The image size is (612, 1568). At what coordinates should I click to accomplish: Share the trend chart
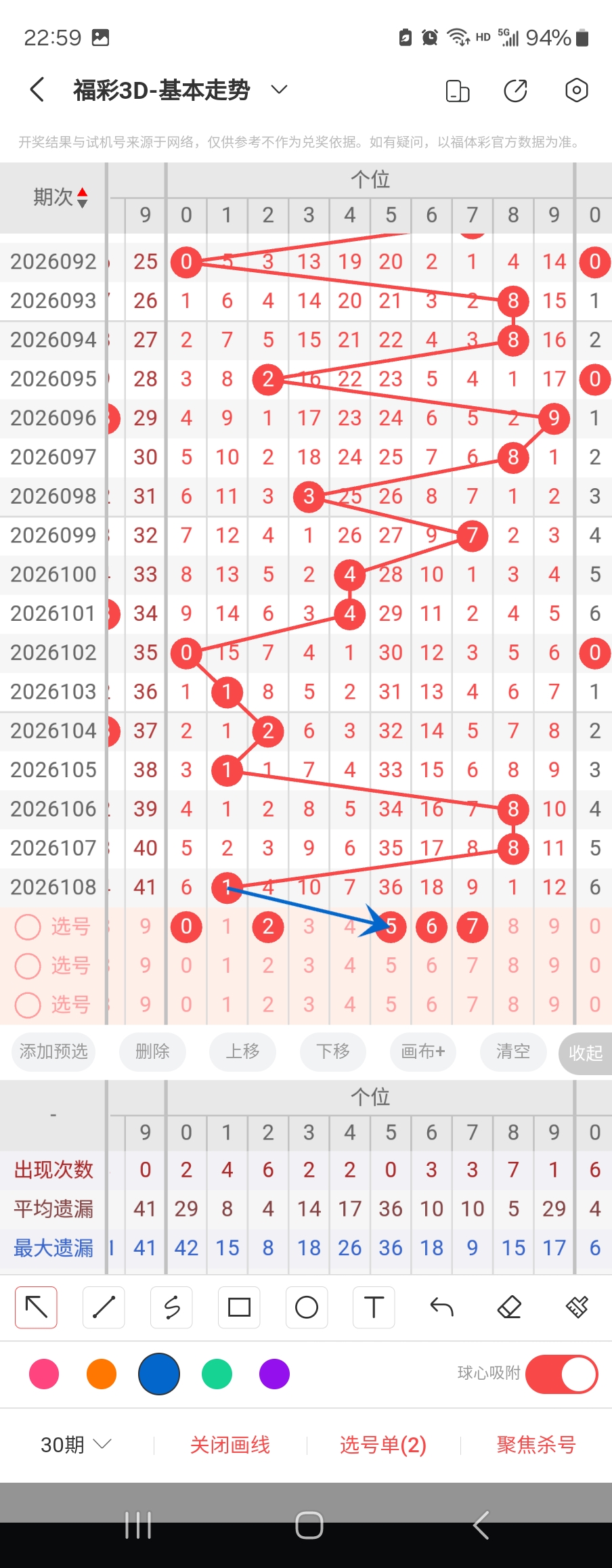click(515, 90)
